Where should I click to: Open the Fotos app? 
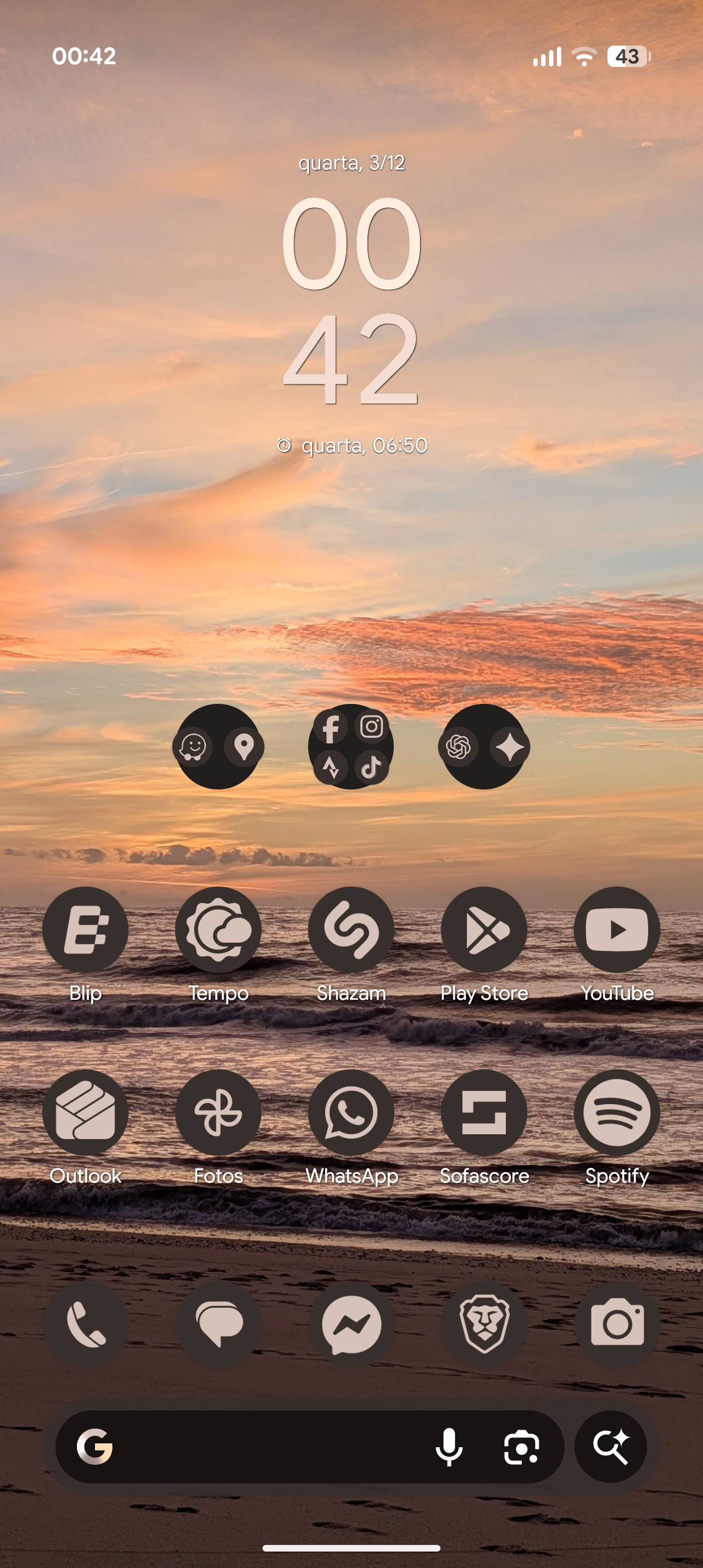(218, 1112)
